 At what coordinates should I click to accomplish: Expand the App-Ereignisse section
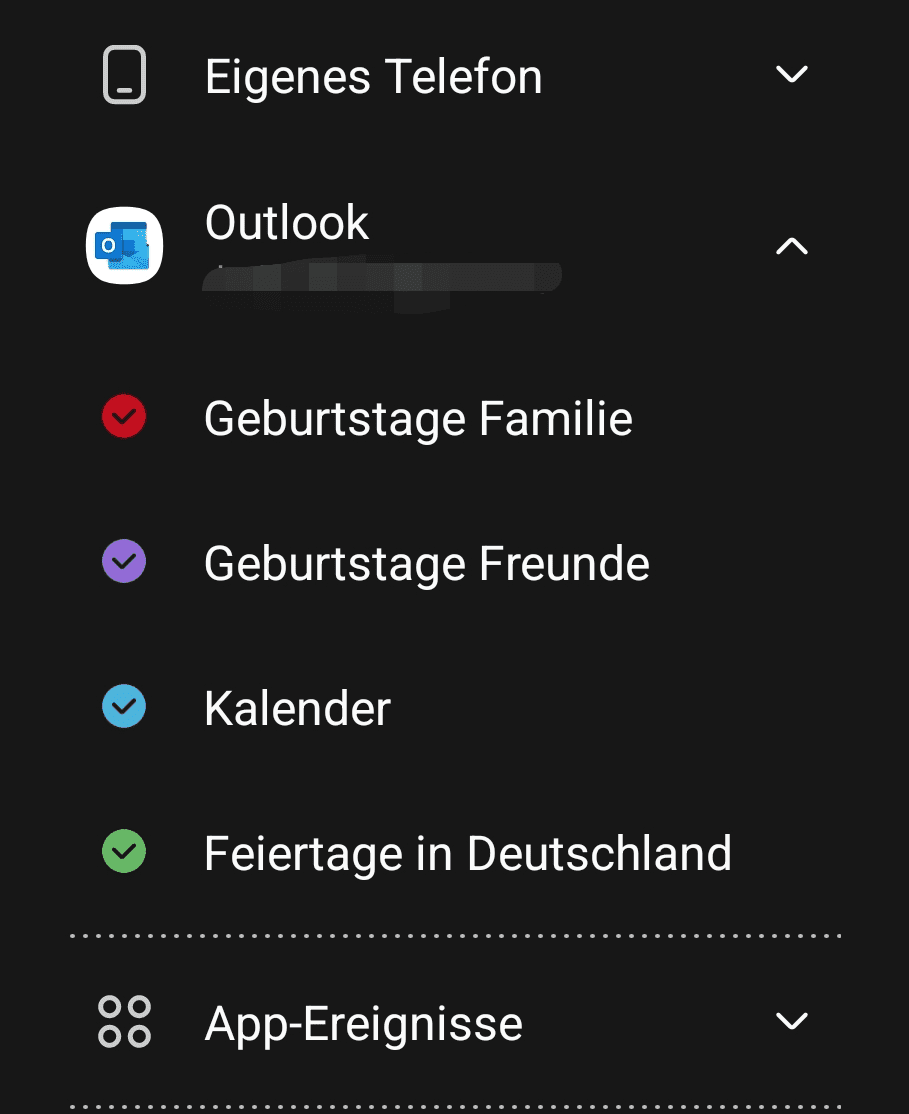[x=791, y=1021]
